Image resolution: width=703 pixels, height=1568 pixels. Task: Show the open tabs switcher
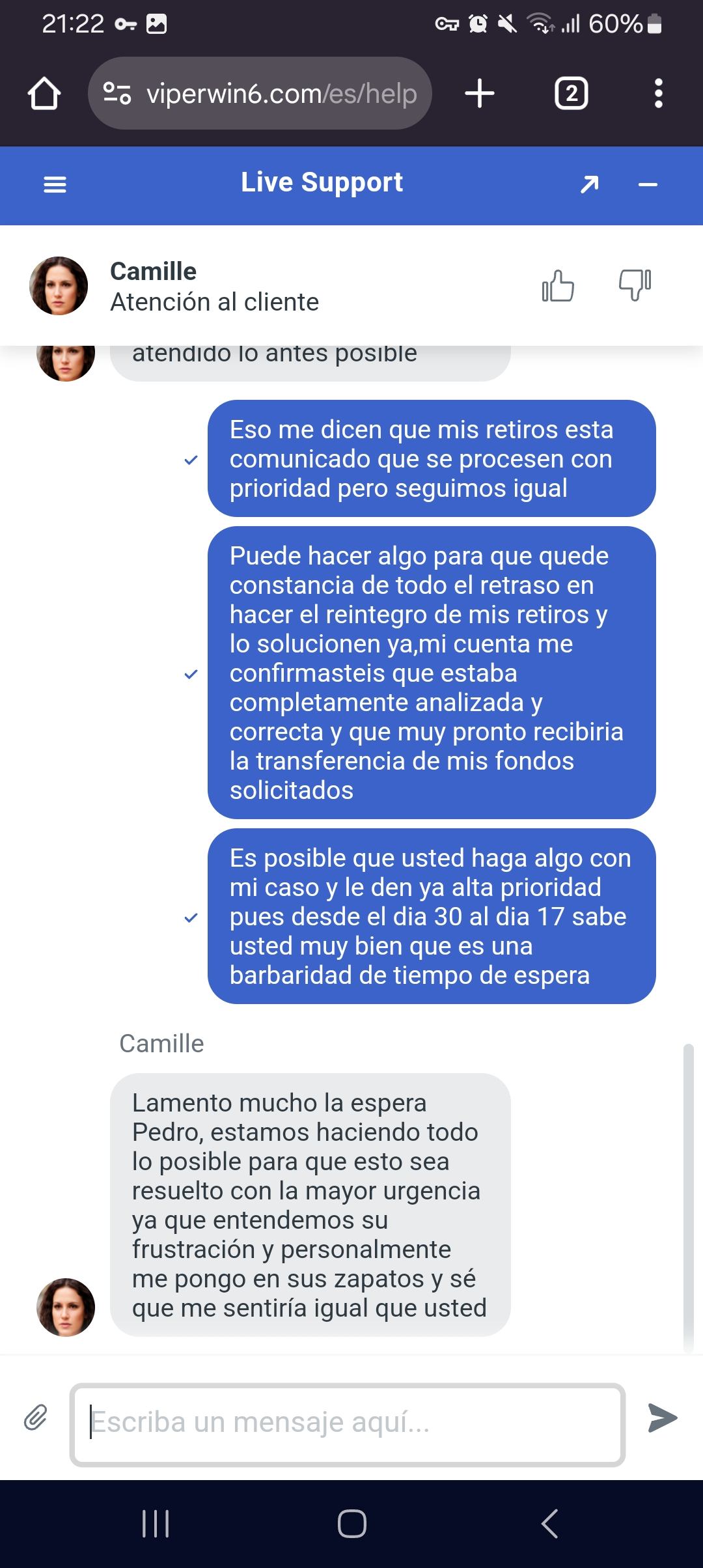coord(571,94)
